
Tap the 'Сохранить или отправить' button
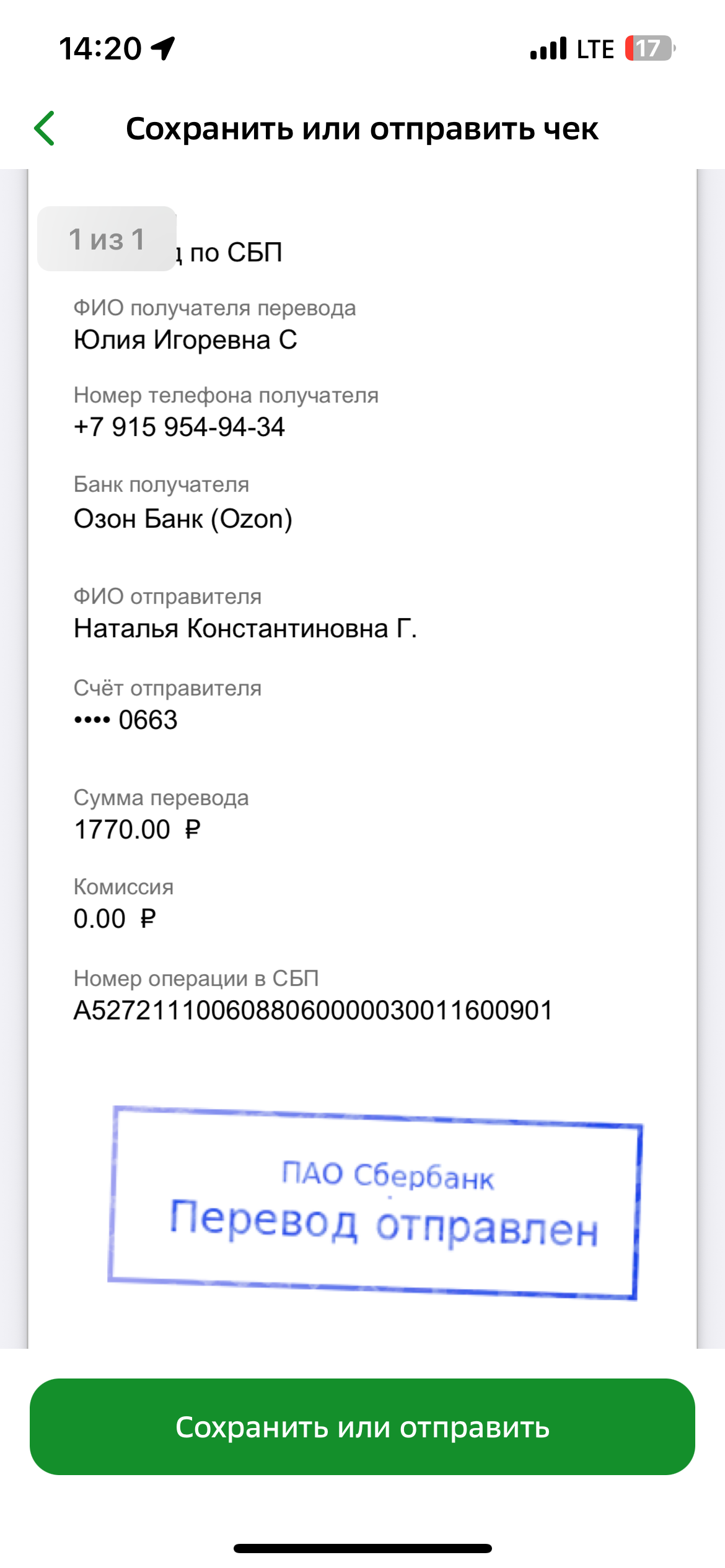pos(362,1426)
